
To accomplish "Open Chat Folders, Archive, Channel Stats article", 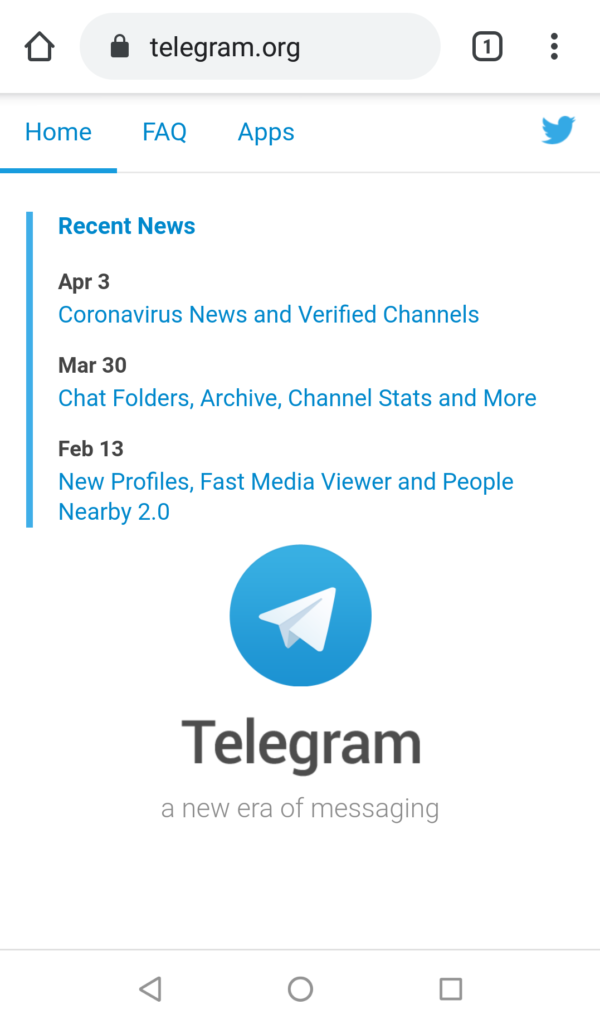I will click(x=297, y=398).
